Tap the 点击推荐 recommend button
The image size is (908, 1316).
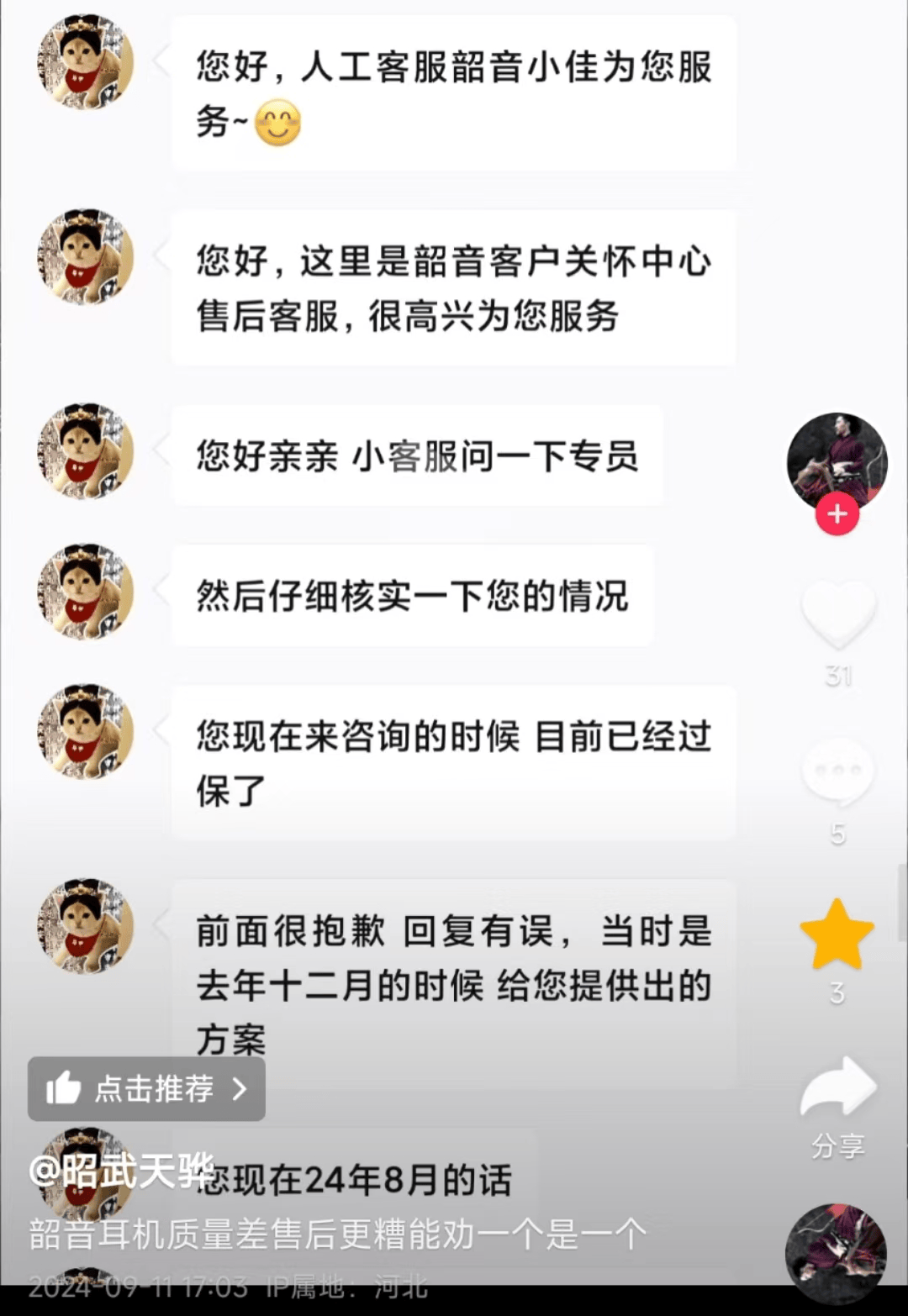click(147, 1089)
